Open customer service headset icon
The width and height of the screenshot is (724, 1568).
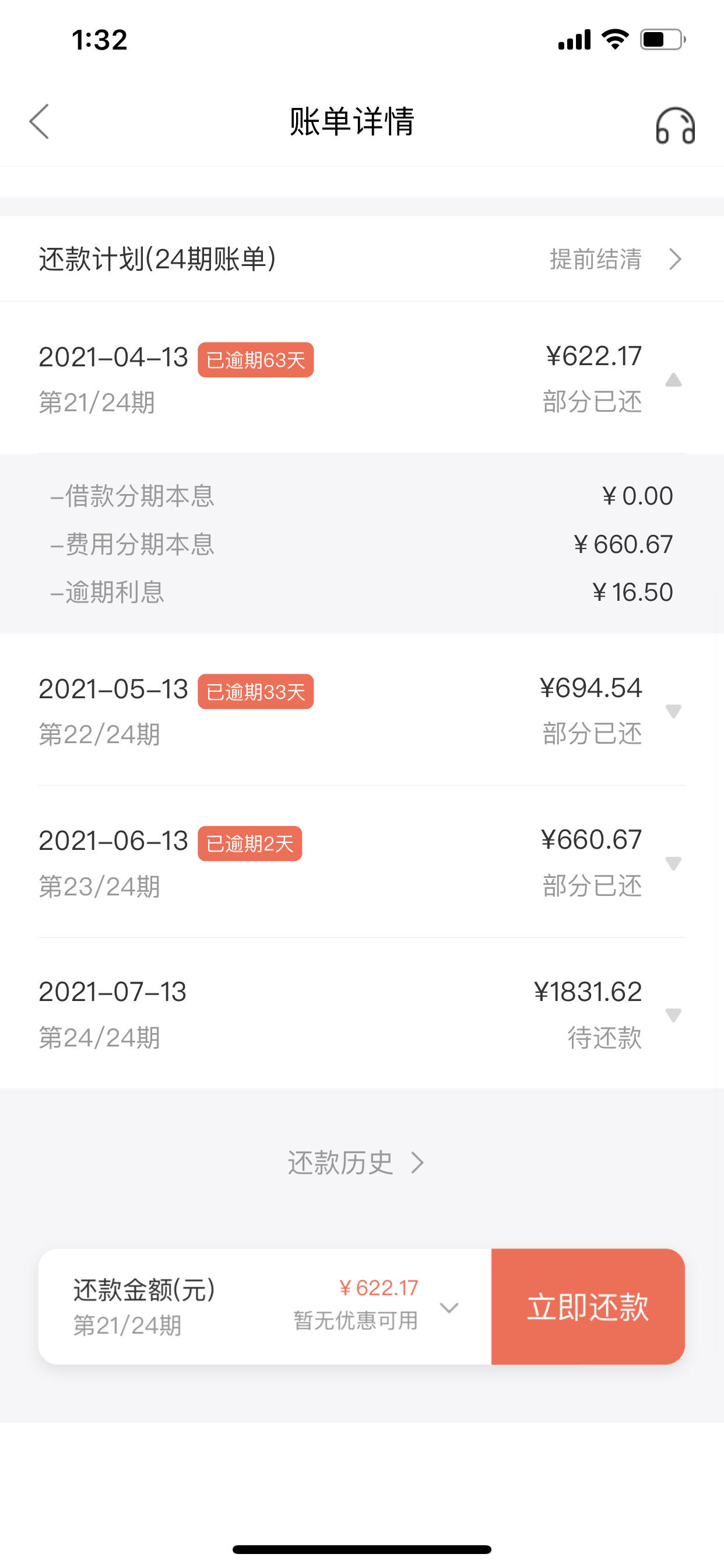click(x=674, y=125)
